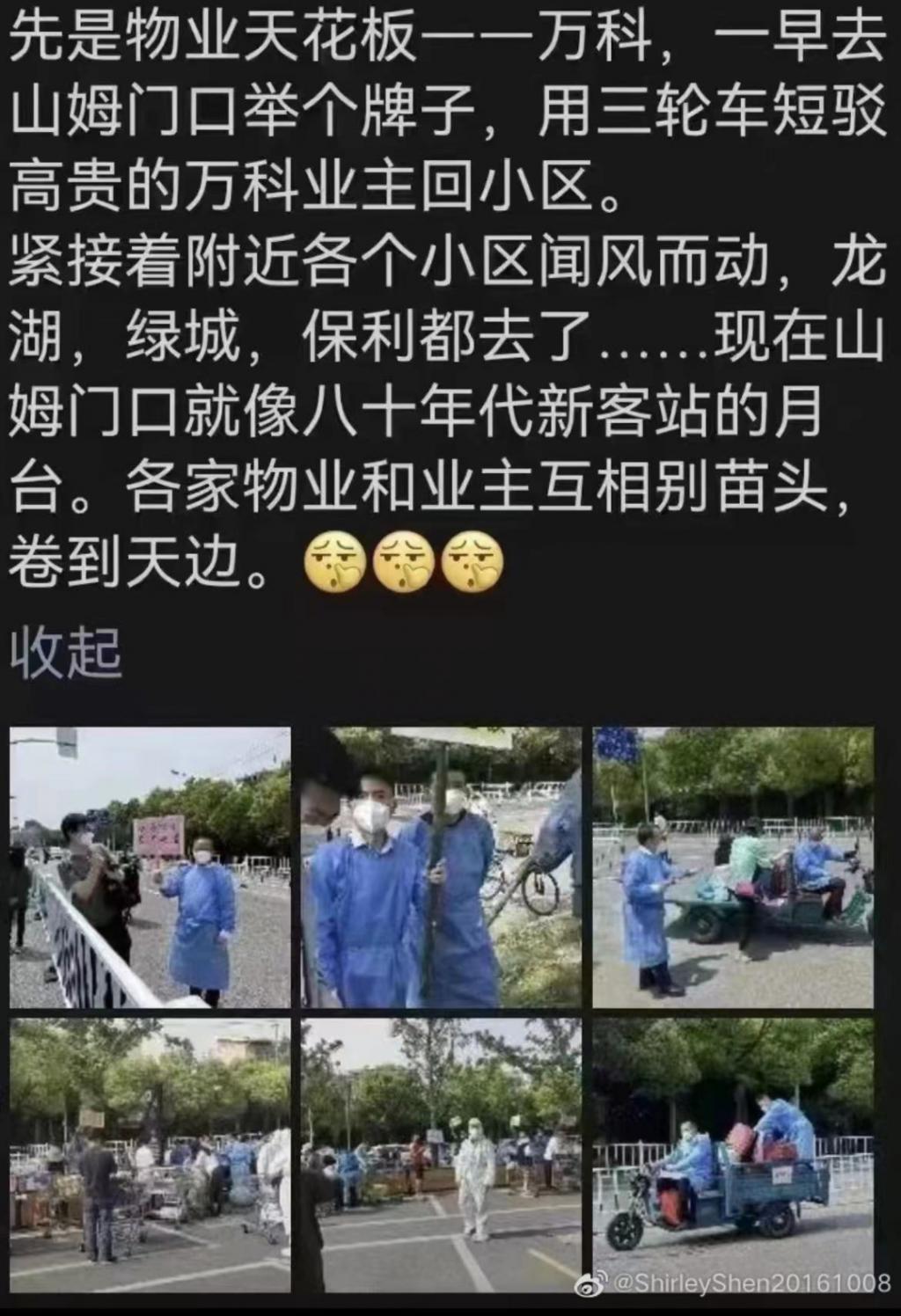The image size is (901, 1316).
Task: Open photo of man holding pink sign
Action: 150,867
